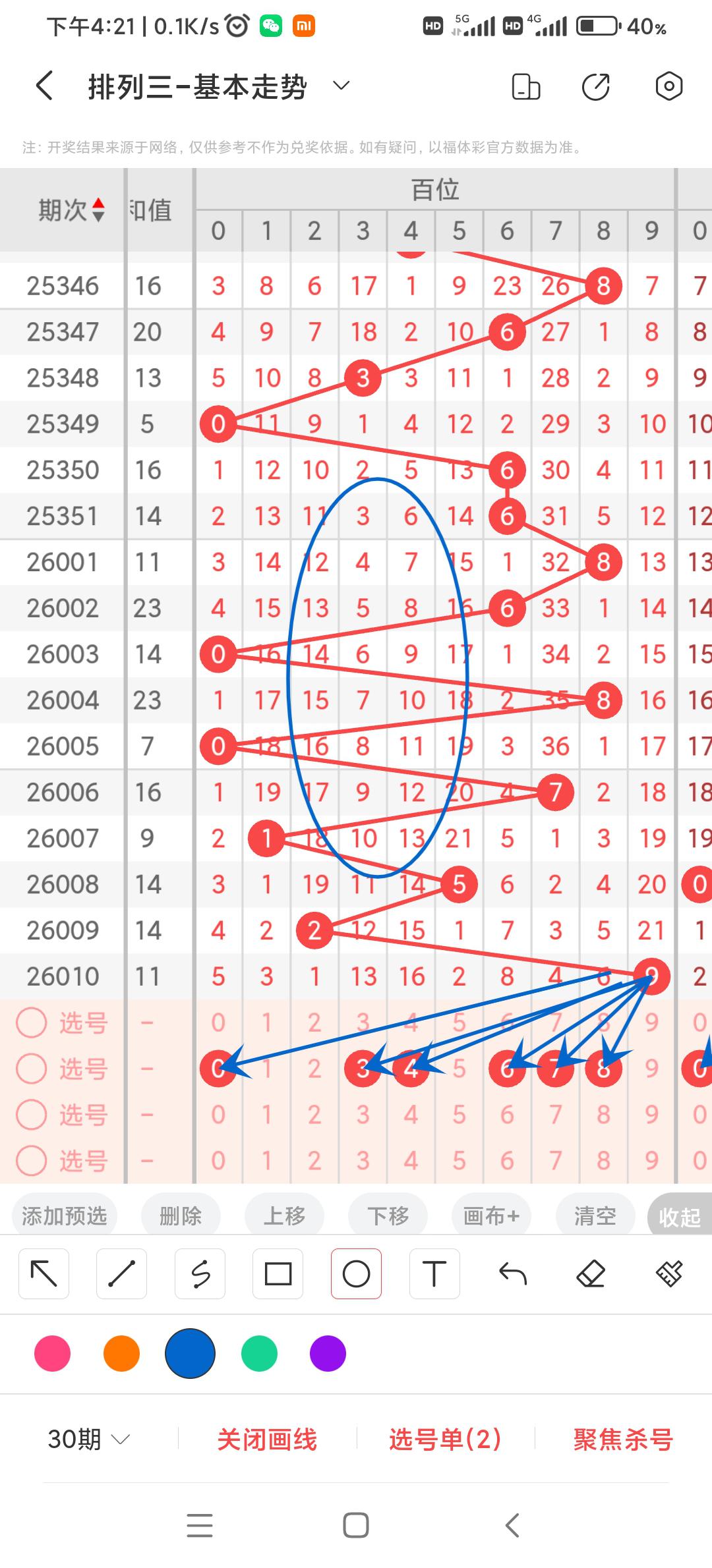
Task: Tap the 画布+ button
Action: [x=491, y=1216]
